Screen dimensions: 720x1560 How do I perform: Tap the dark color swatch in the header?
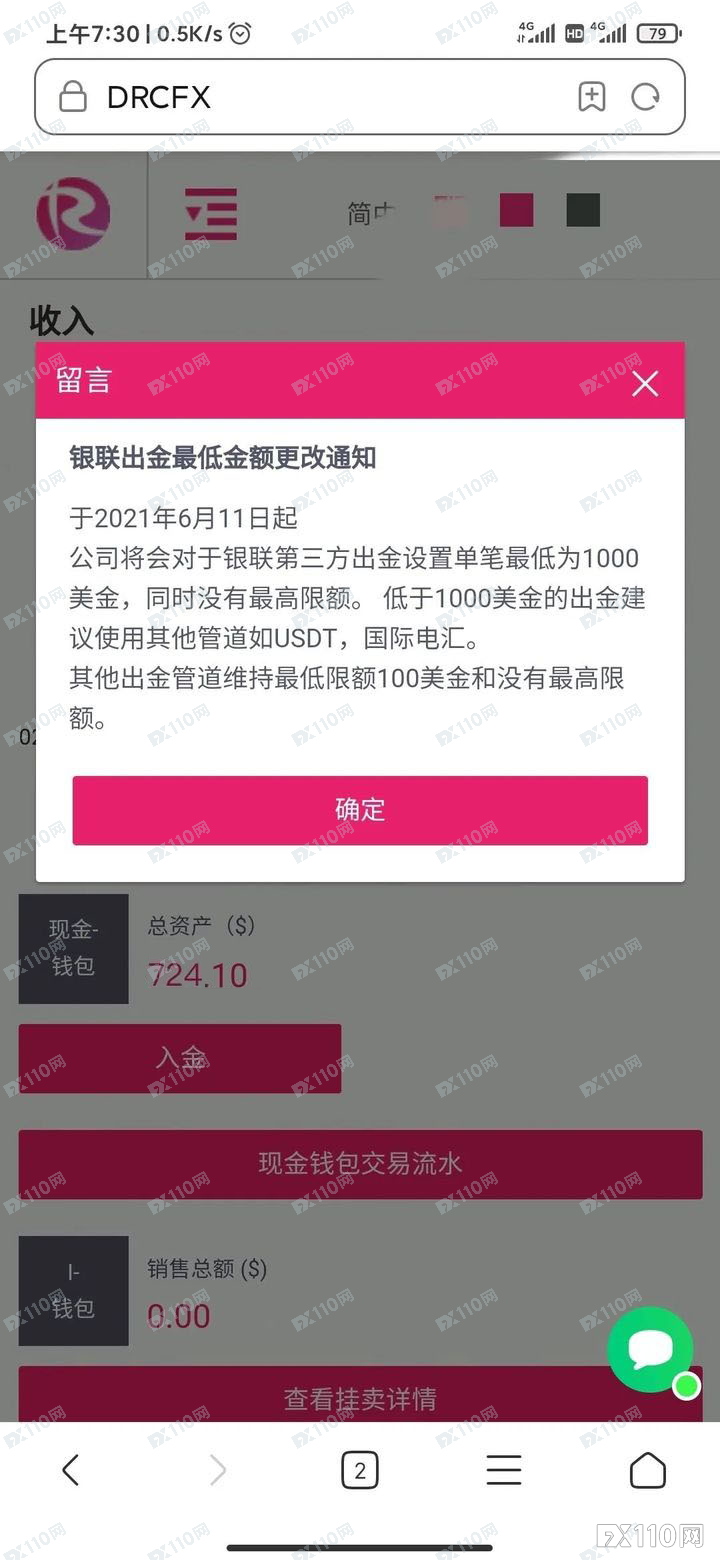[x=582, y=211]
